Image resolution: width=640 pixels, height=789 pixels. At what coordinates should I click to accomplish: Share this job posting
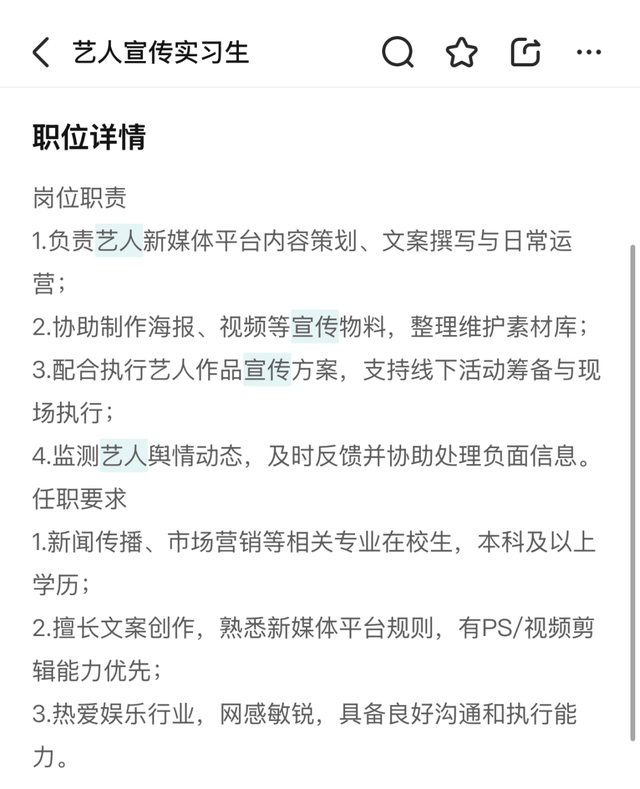(525, 52)
